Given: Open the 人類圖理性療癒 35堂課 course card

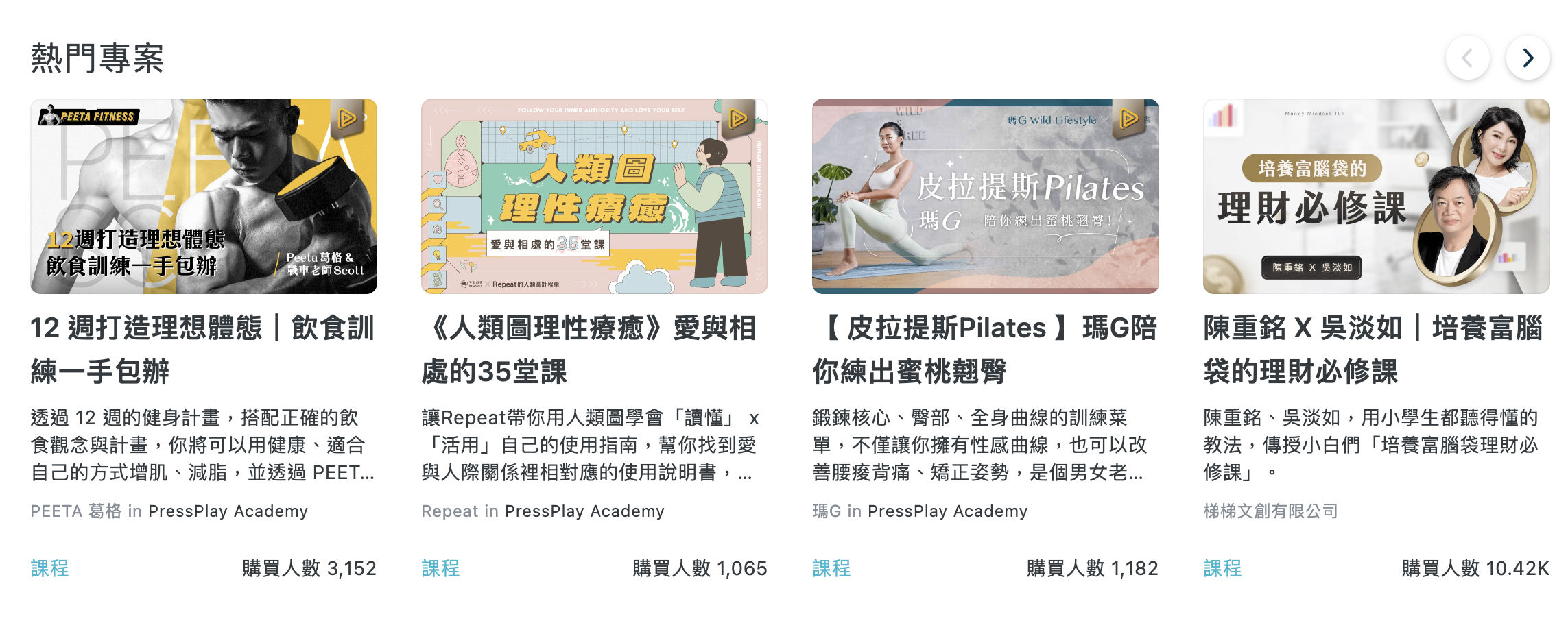Looking at the screenshot, I should pyautogui.click(x=594, y=196).
